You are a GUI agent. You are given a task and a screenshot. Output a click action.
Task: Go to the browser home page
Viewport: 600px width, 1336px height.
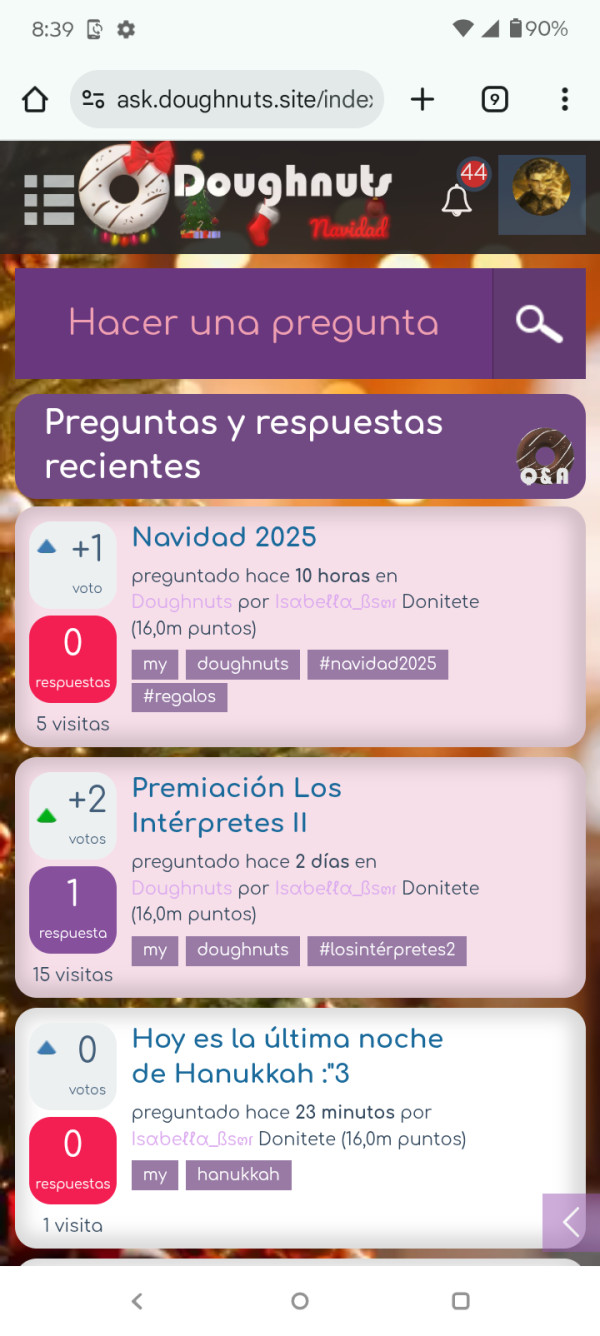tap(35, 99)
